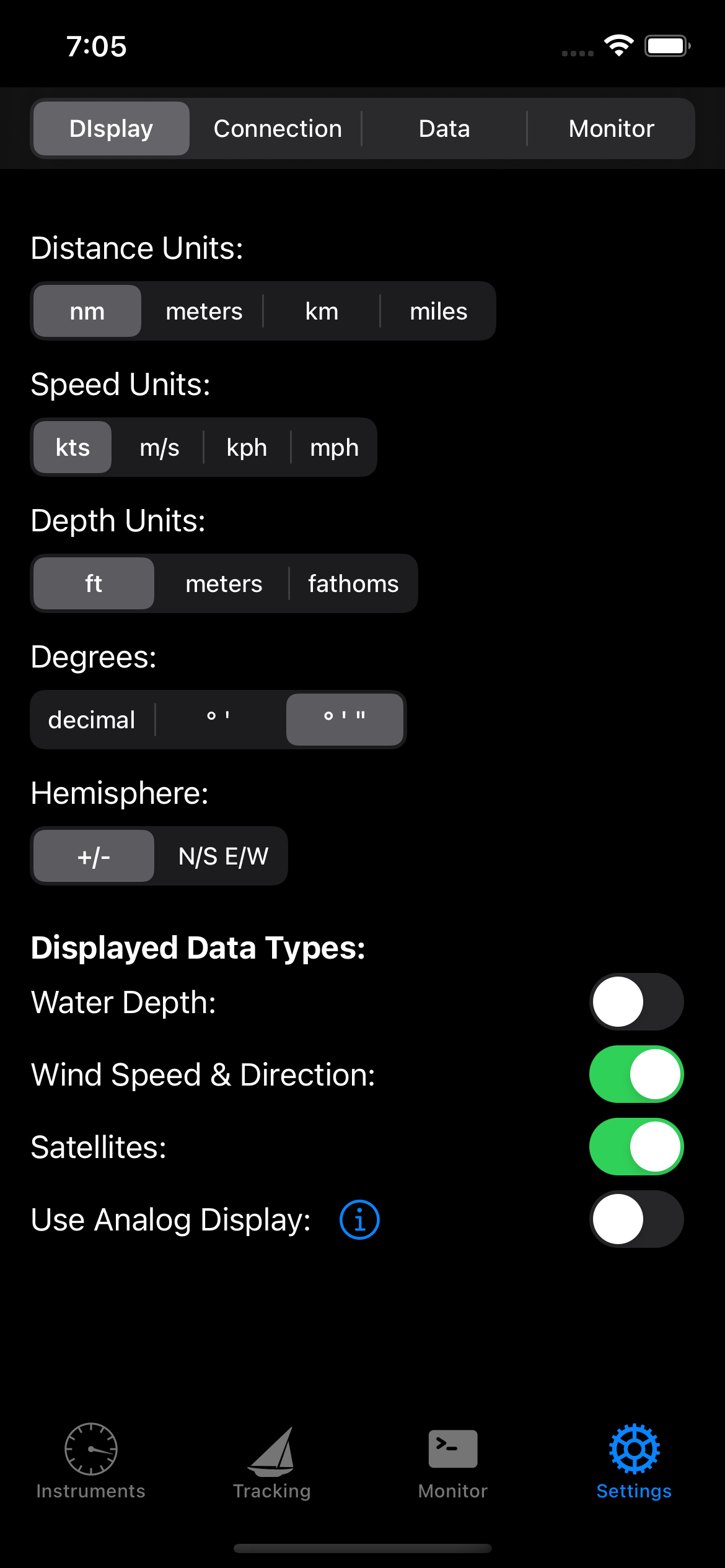Open the Data settings tab
This screenshot has height=1568, width=725.
(x=444, y=128)
